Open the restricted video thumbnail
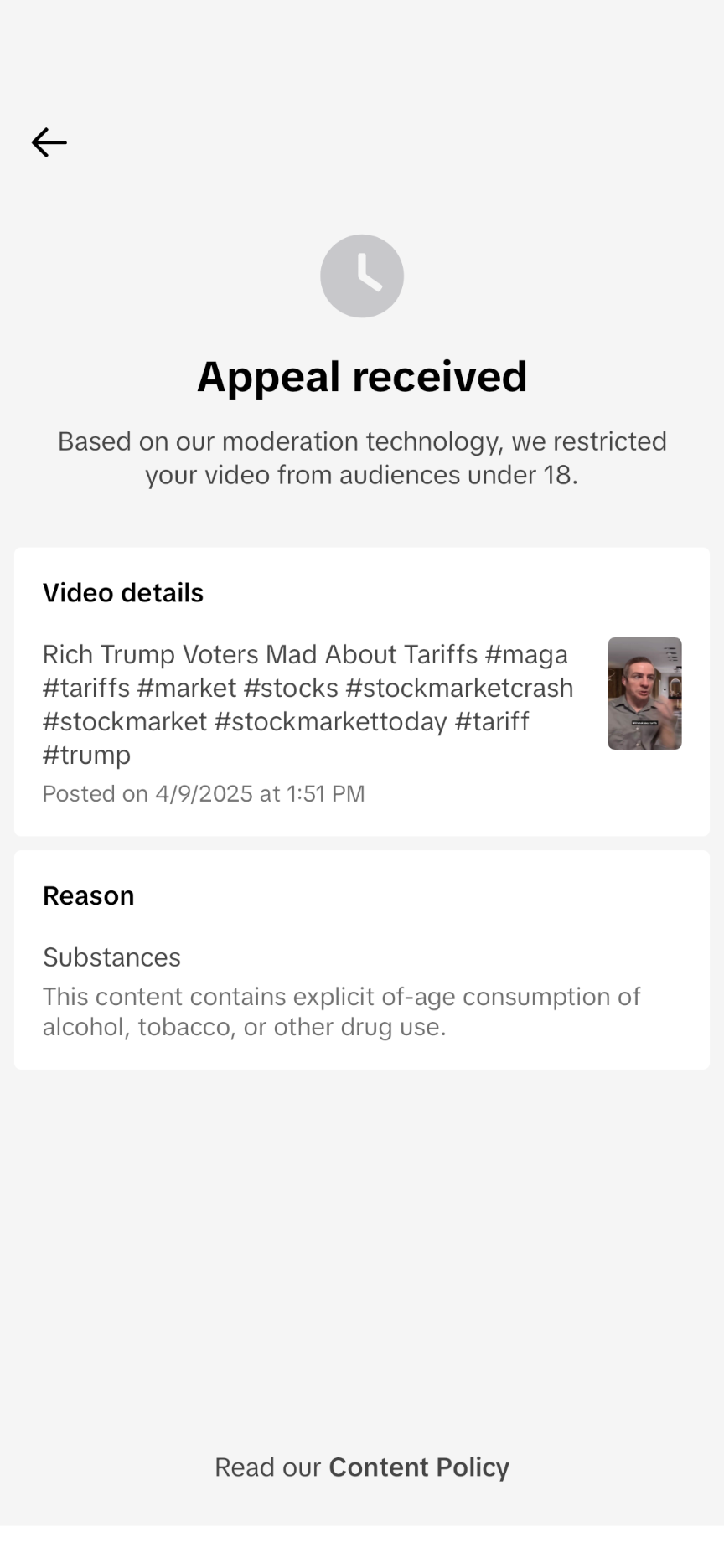The height and width of the screenshot is (1568, 724). [644, 694]
